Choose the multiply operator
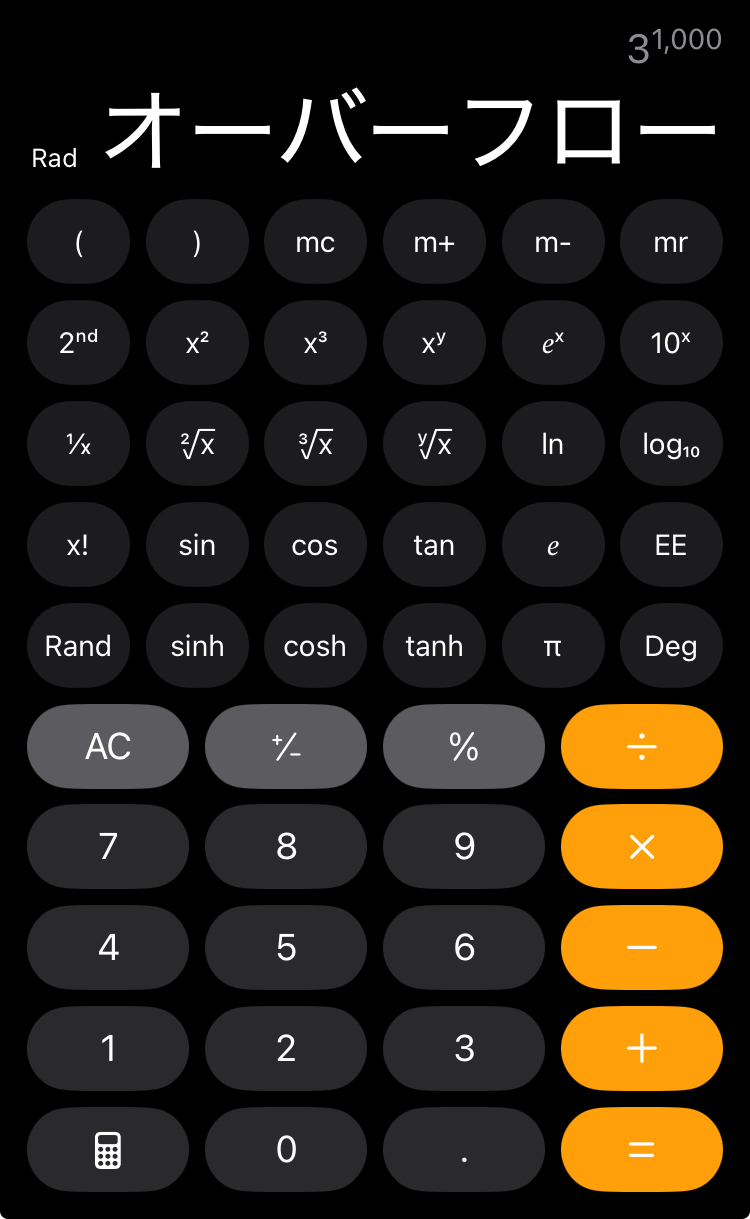750x1219 pixels. tap(641, 847)
